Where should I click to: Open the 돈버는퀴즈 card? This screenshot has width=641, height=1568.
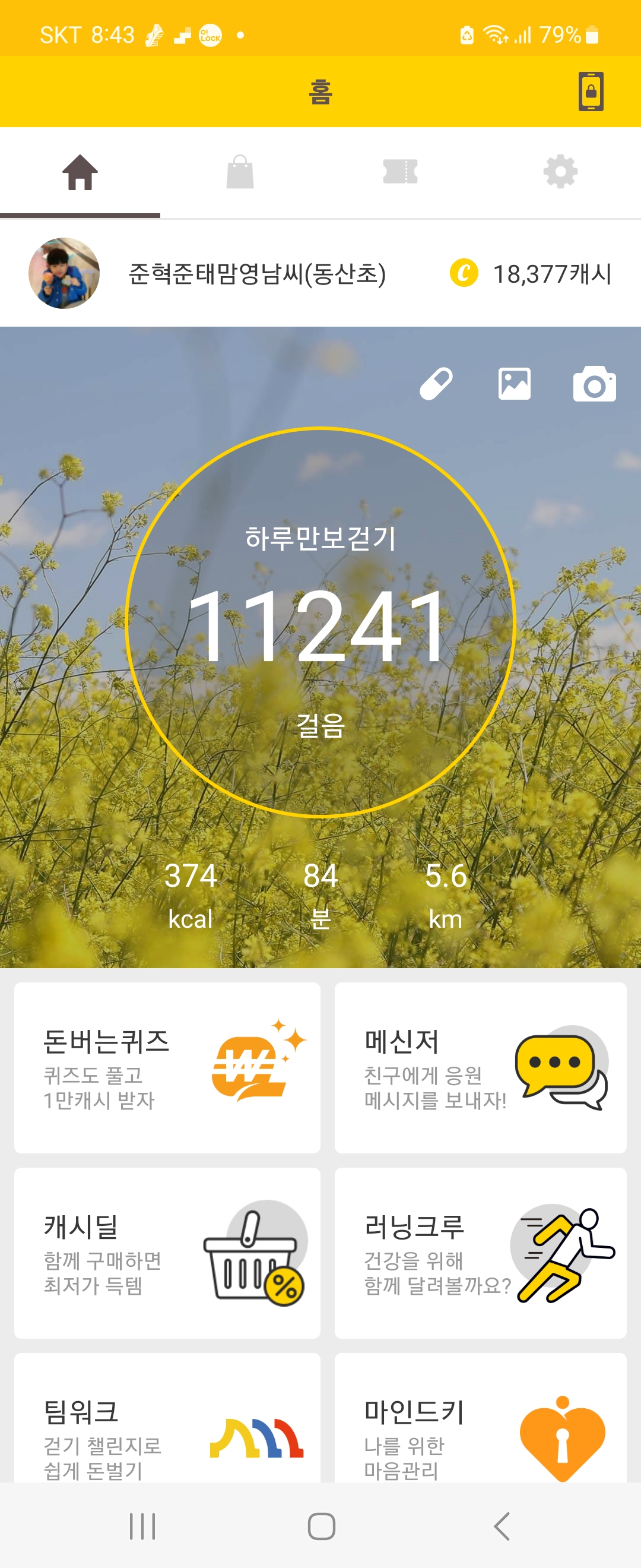click(x=167, y=1068)
